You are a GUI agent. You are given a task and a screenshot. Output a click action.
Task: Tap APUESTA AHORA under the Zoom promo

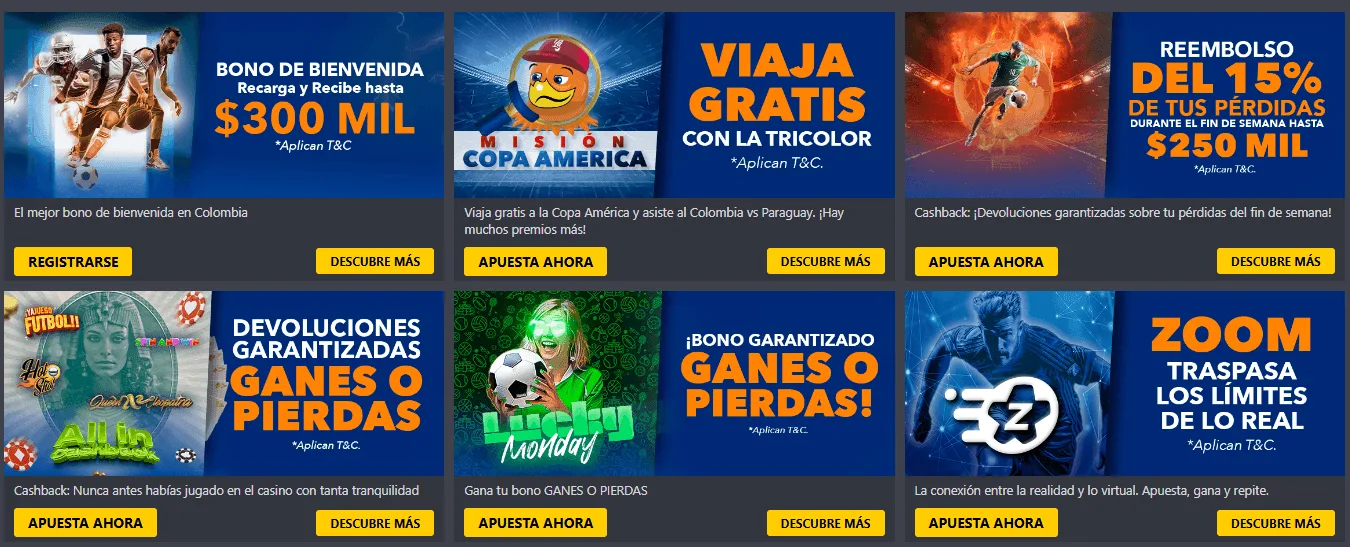click(986, 523)
